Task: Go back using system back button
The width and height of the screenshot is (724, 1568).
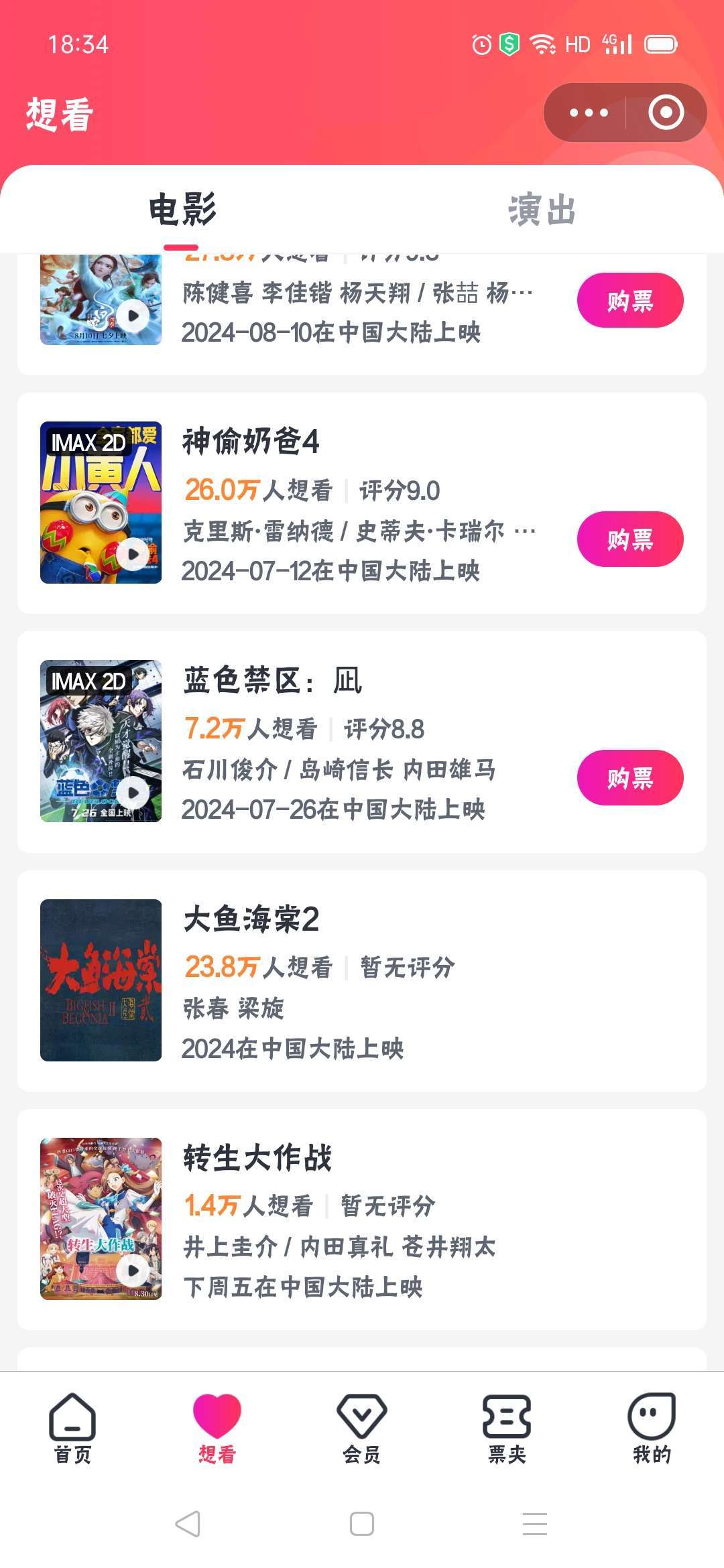Action: [188, 1524]
